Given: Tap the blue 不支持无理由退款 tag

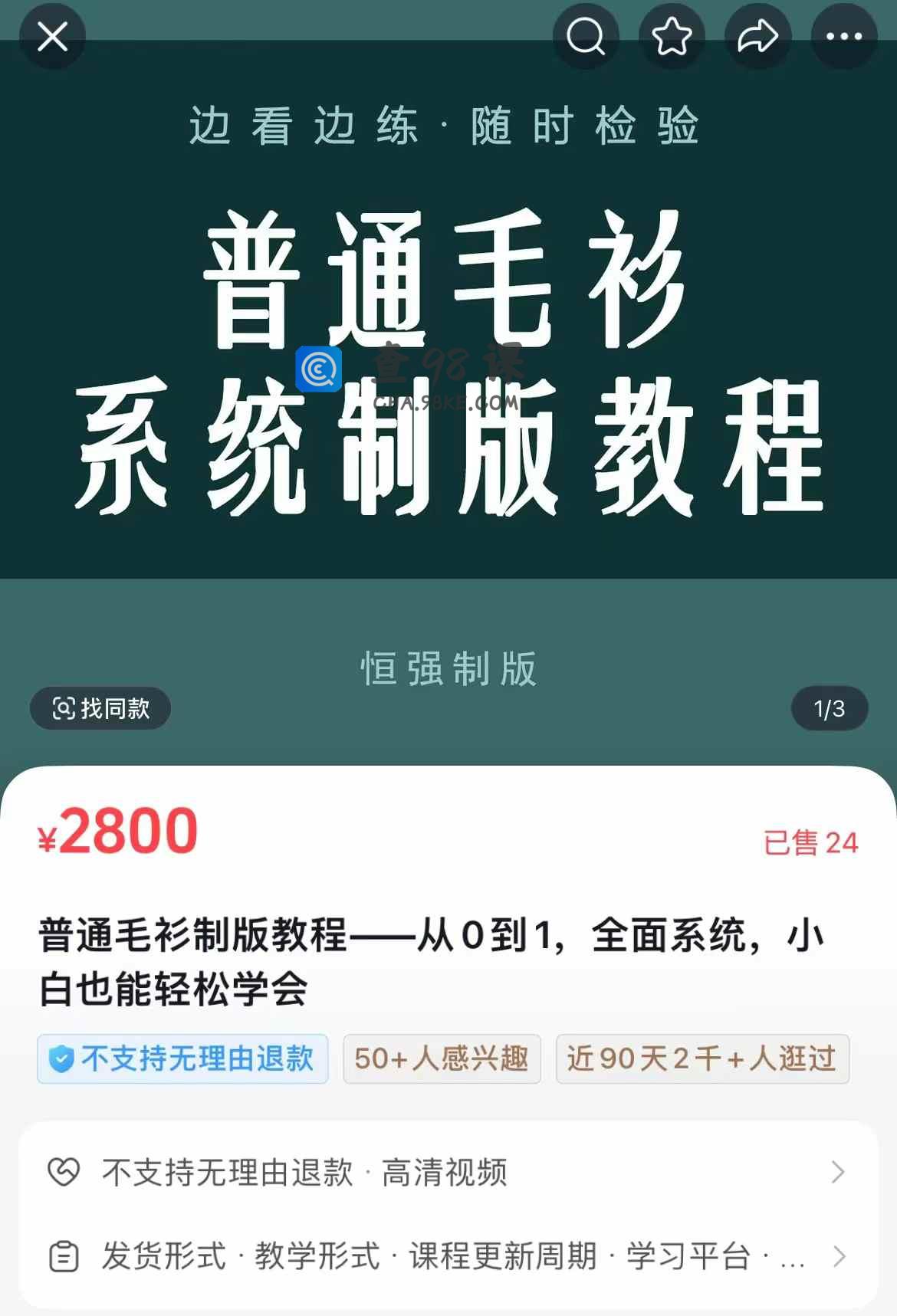Looking at the screenshot, I should click(x=182, y=1058).
